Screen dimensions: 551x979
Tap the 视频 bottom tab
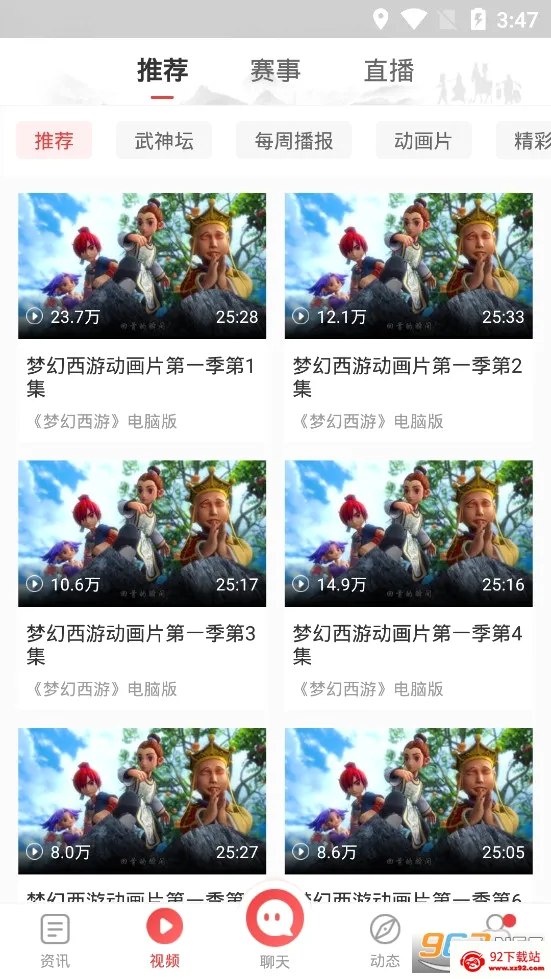click(x=165, y=939)
